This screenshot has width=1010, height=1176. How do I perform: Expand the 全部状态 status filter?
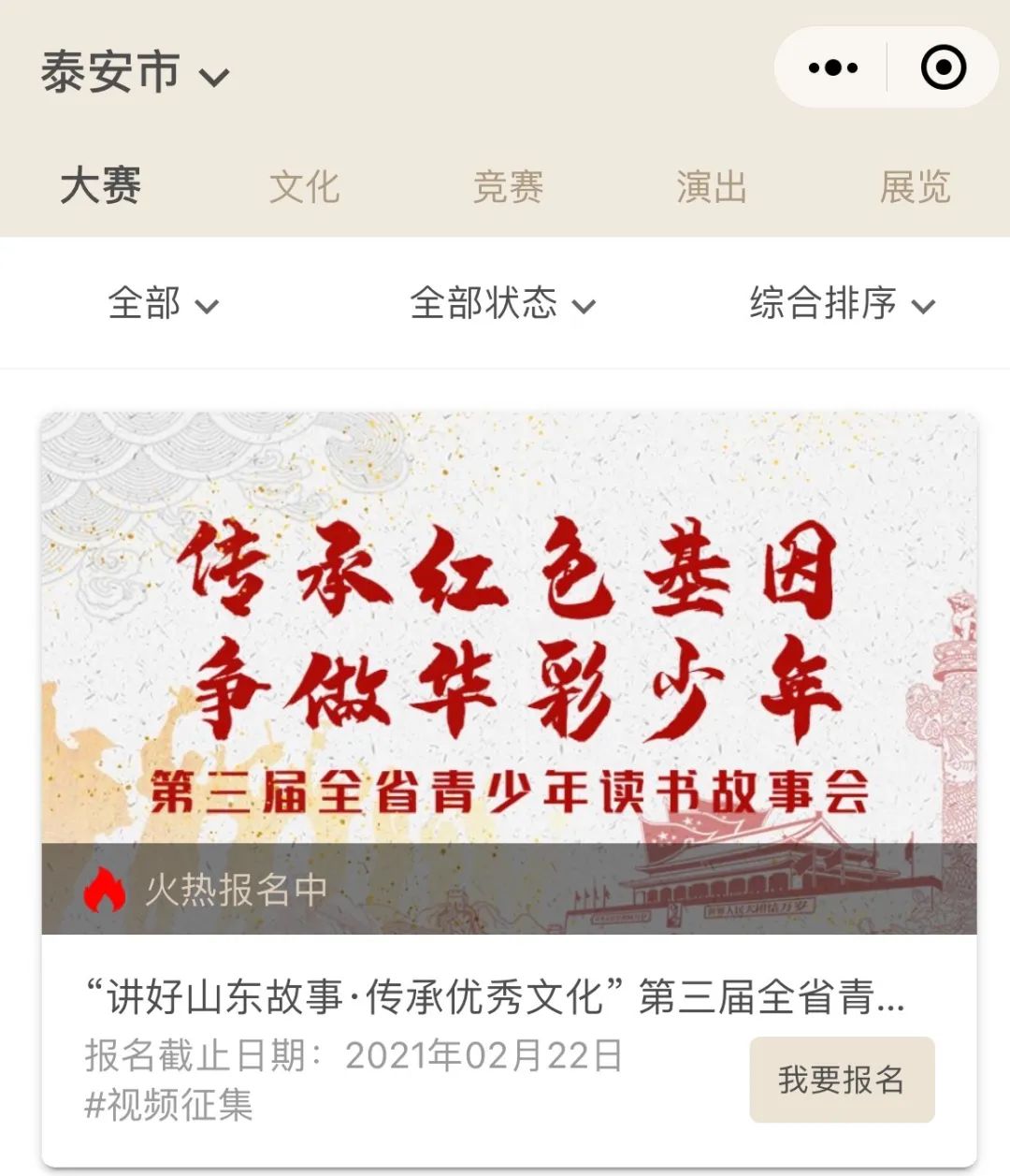pos(502,303)
